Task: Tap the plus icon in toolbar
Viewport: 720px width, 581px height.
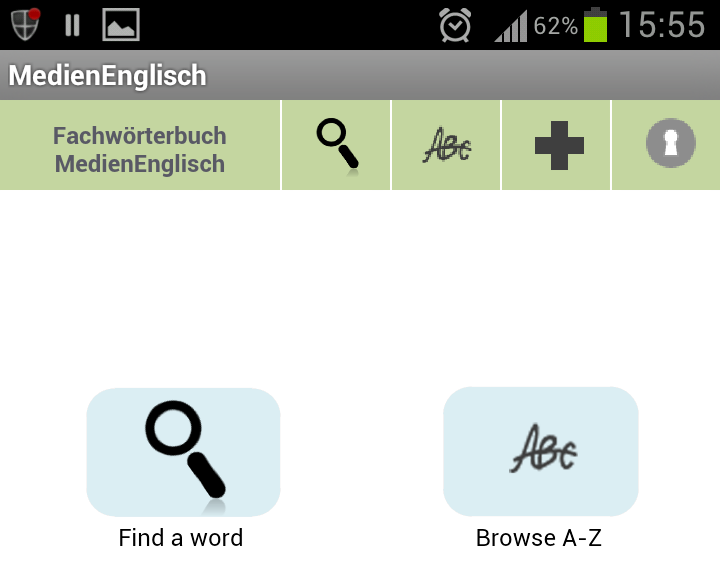Action: click(x=557, y=146)
